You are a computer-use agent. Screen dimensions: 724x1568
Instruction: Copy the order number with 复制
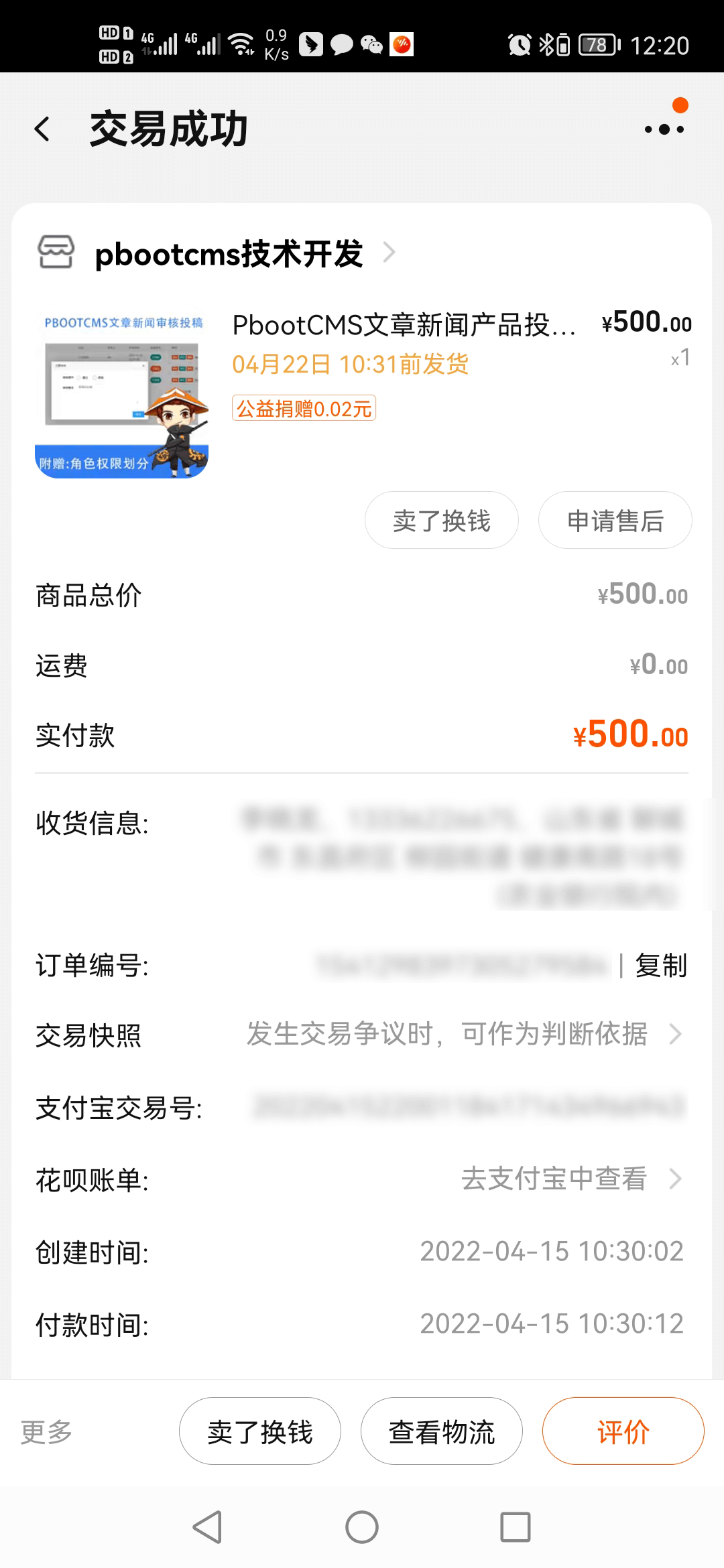(x=661, y=966)
